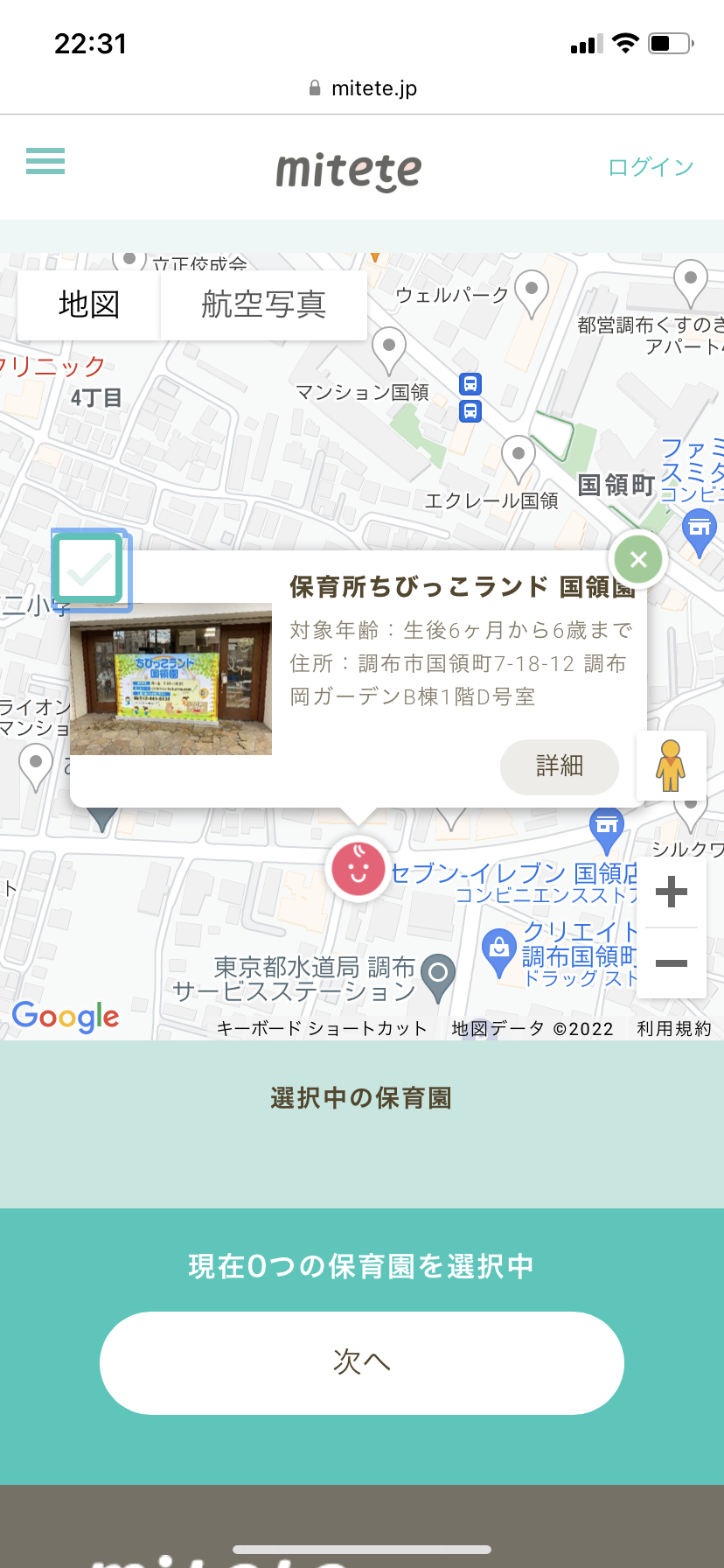The height and width of the screenshot is (1568, 724).
Task: Switch map to 地図 view
Action: [89, 304]
